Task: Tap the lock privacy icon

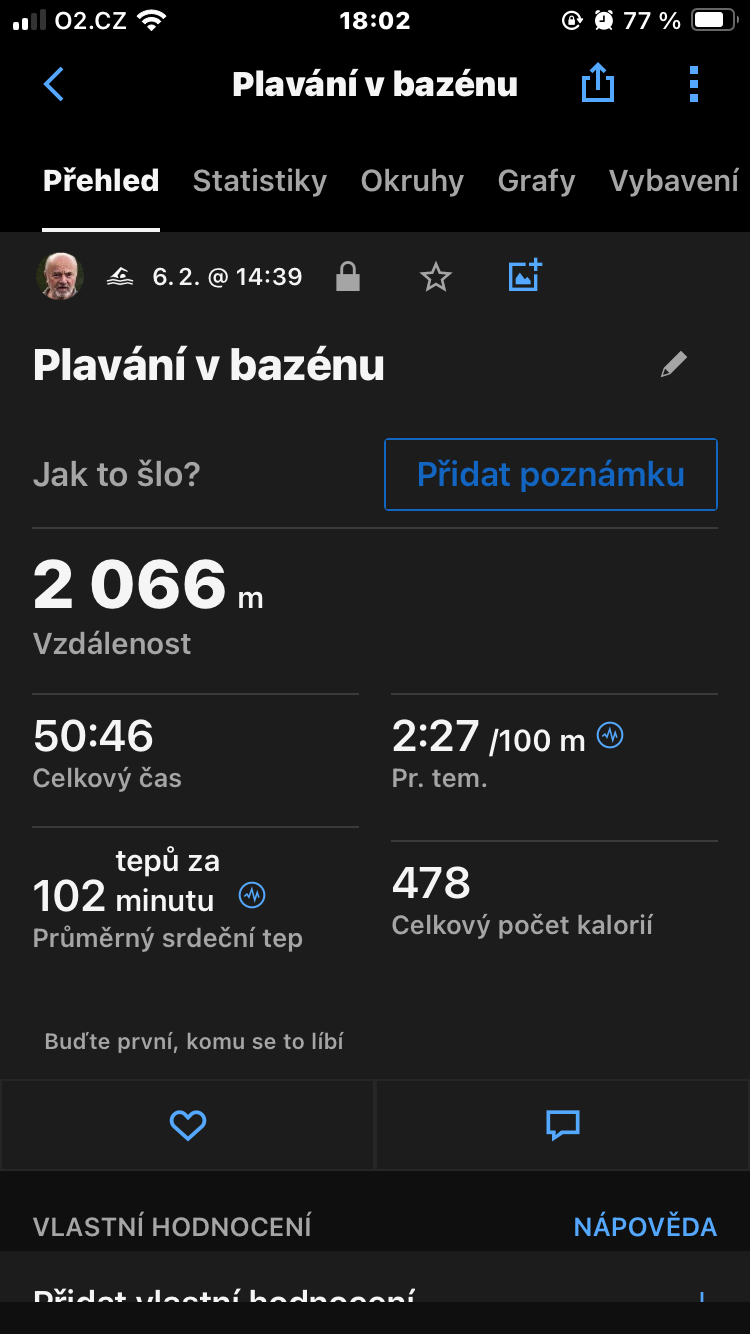Action: pyautogui.click(x=348, y=277)
